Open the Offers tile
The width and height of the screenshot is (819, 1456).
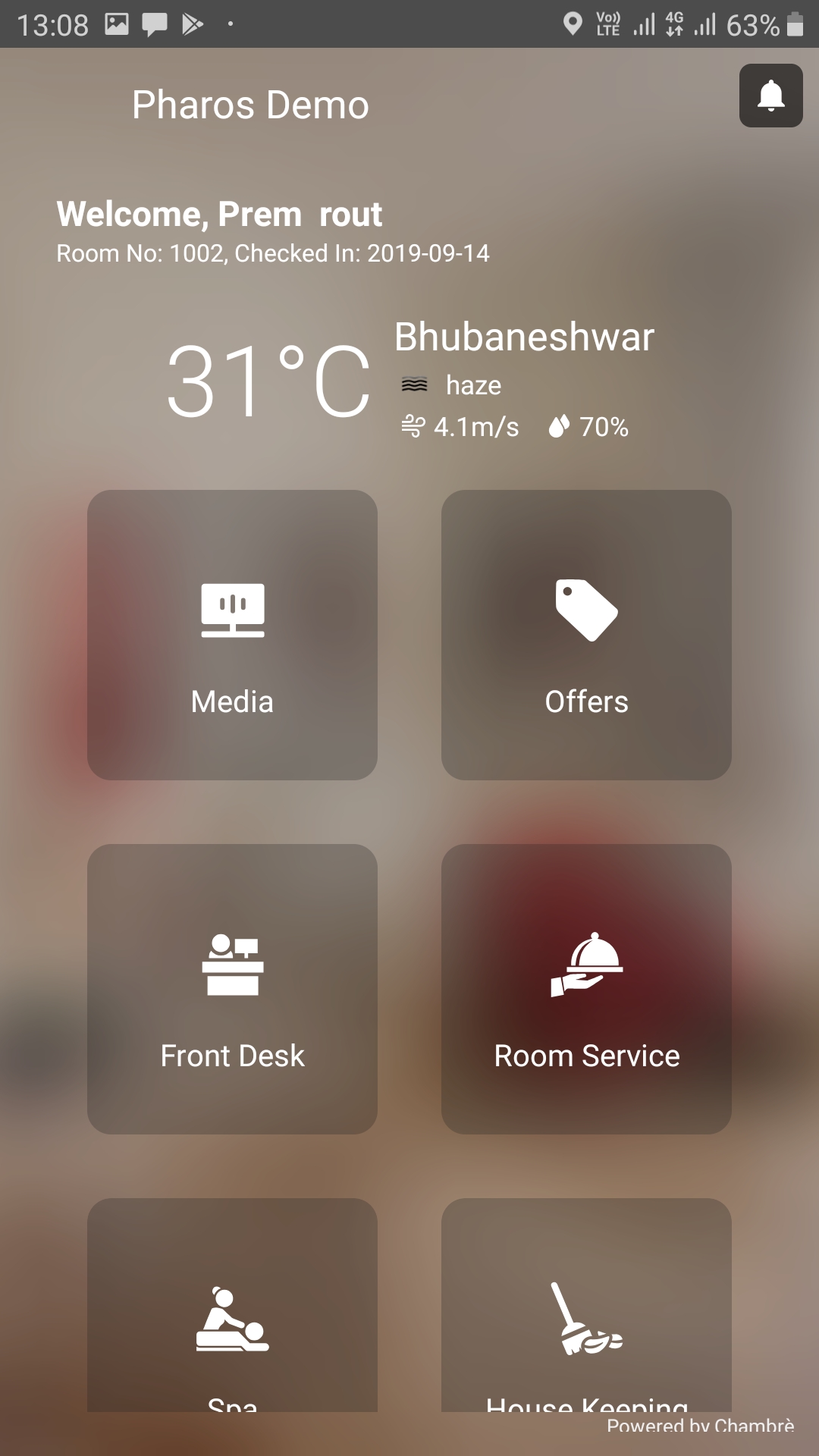(586, 635)
